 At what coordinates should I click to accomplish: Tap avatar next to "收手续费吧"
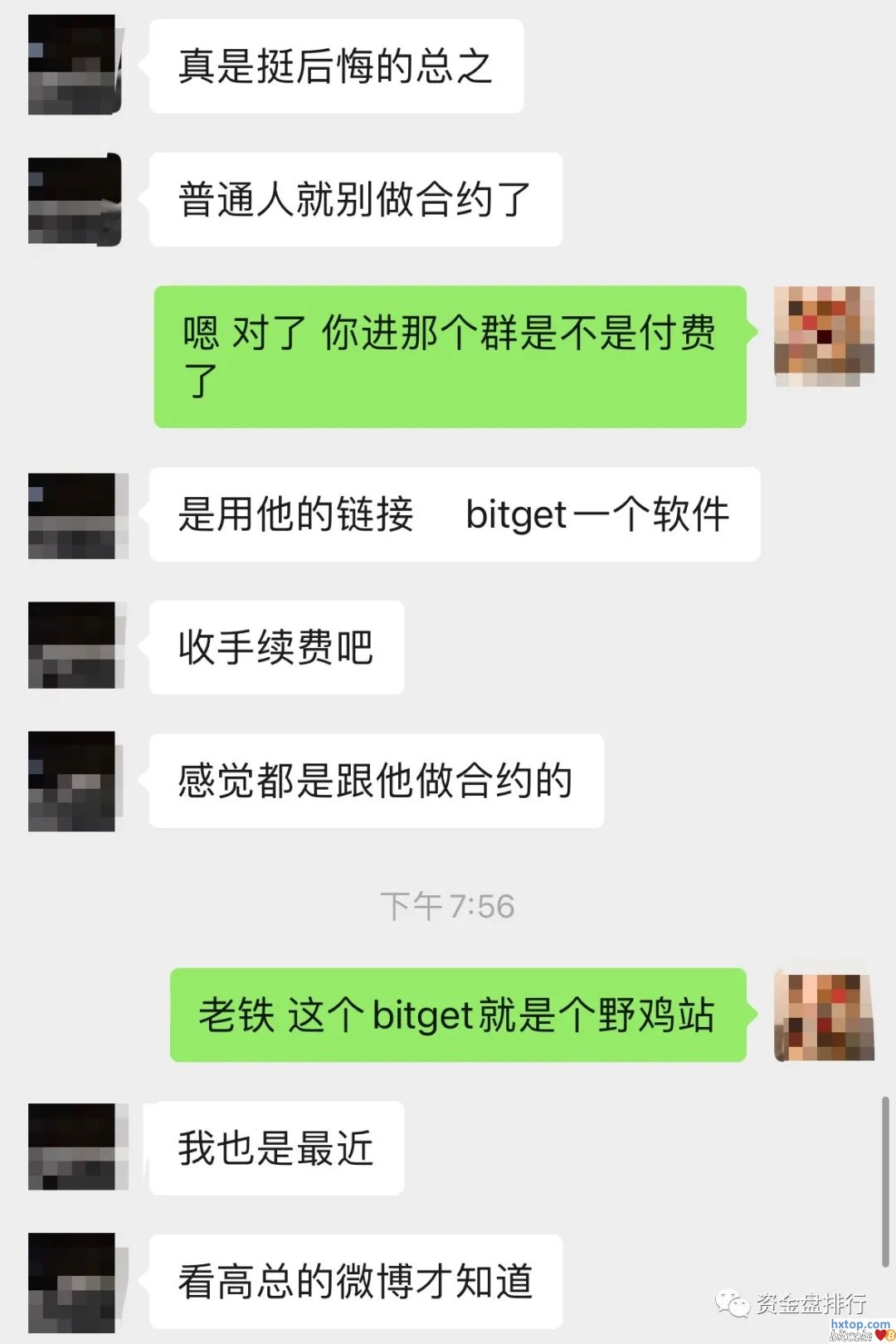pos(75,645)
